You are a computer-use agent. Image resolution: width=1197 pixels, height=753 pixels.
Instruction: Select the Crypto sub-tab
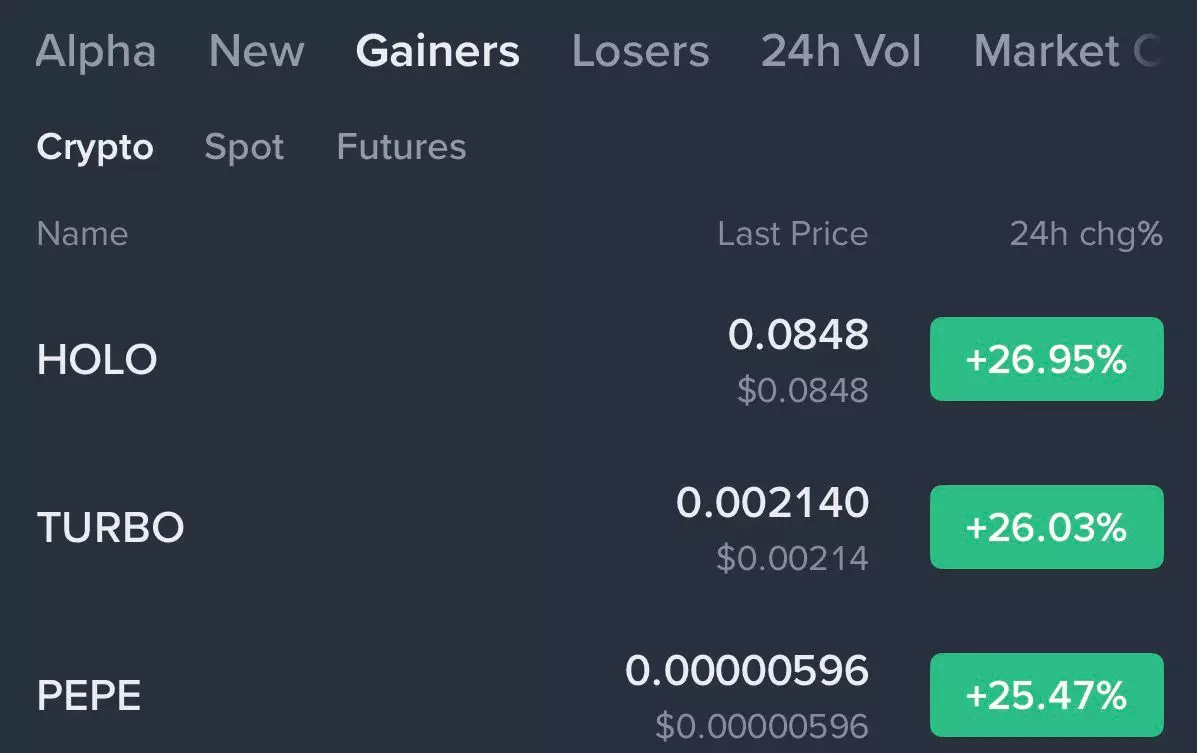pos(95,148)
